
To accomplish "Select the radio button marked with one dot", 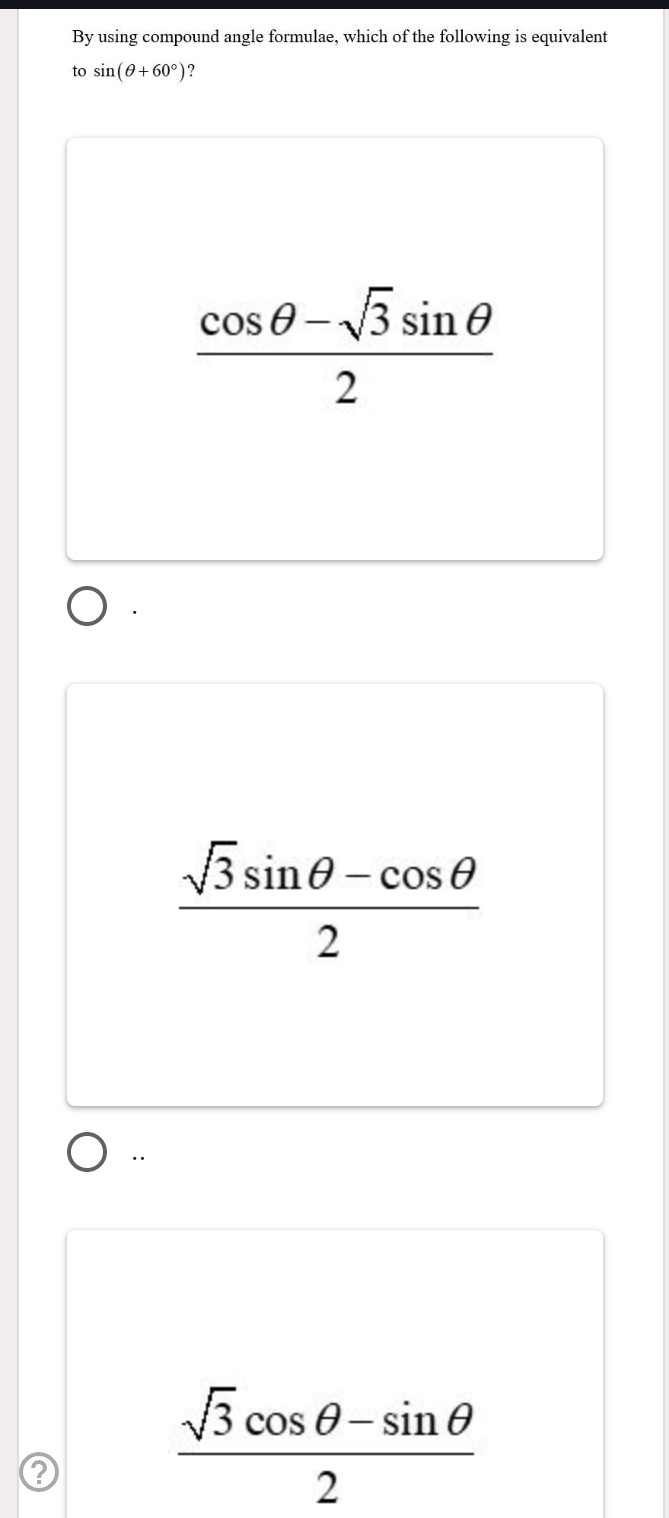I will click(x=87, y=607).
